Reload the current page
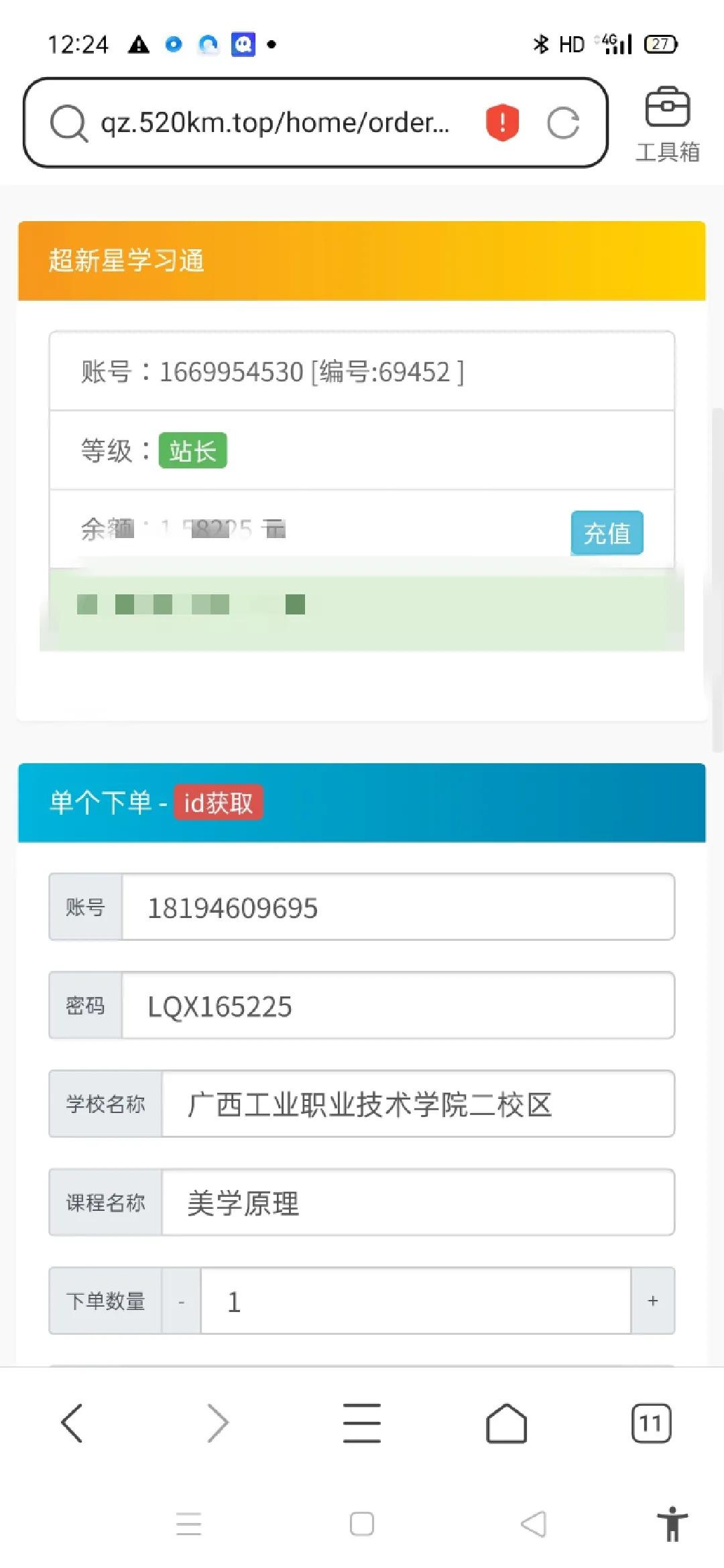724x1568 pixels. [x=562, y=123]
